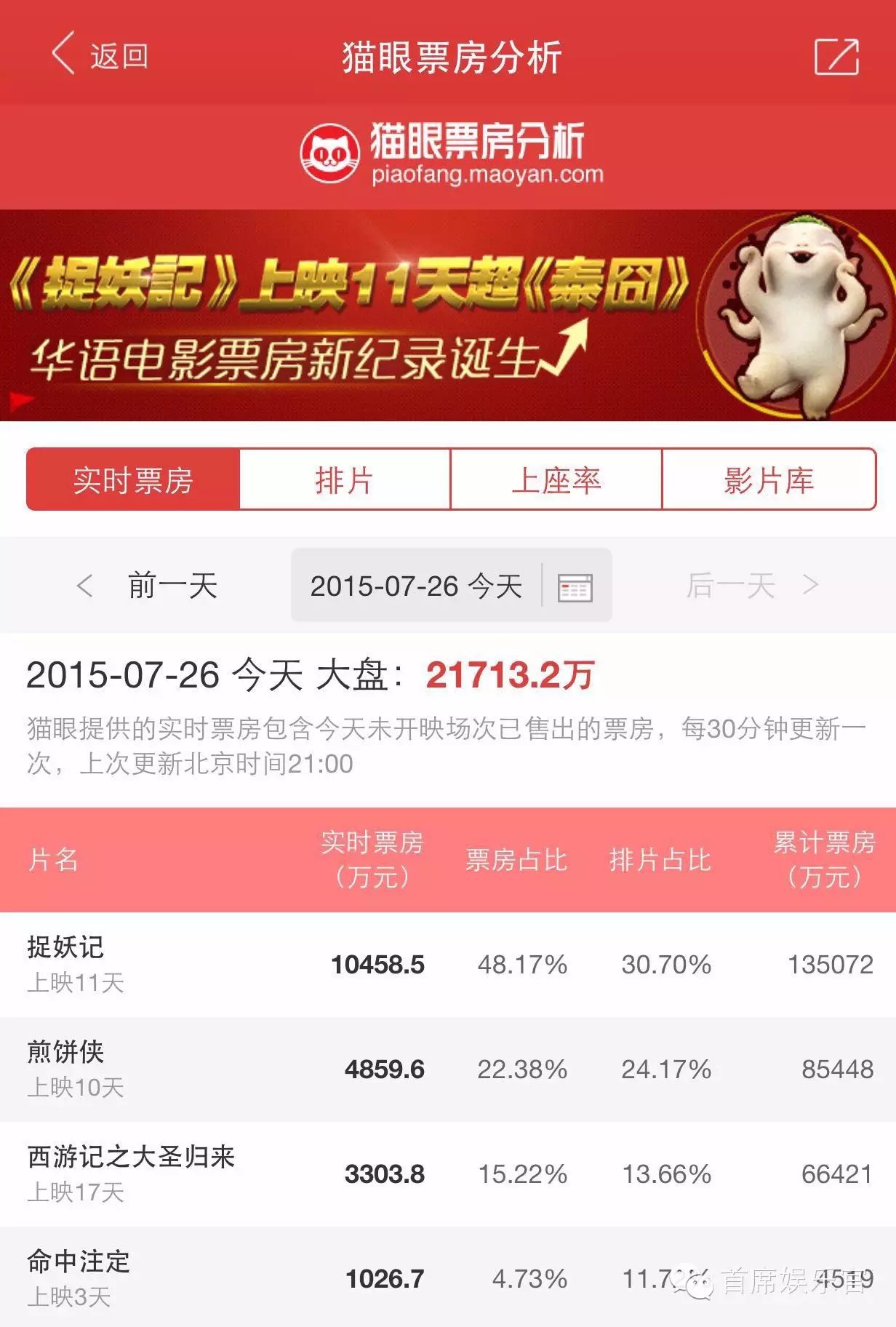The height and width of the screenshot is (1327, 896).
Task: Go back using 返回 button
Action: pos(100,55)
